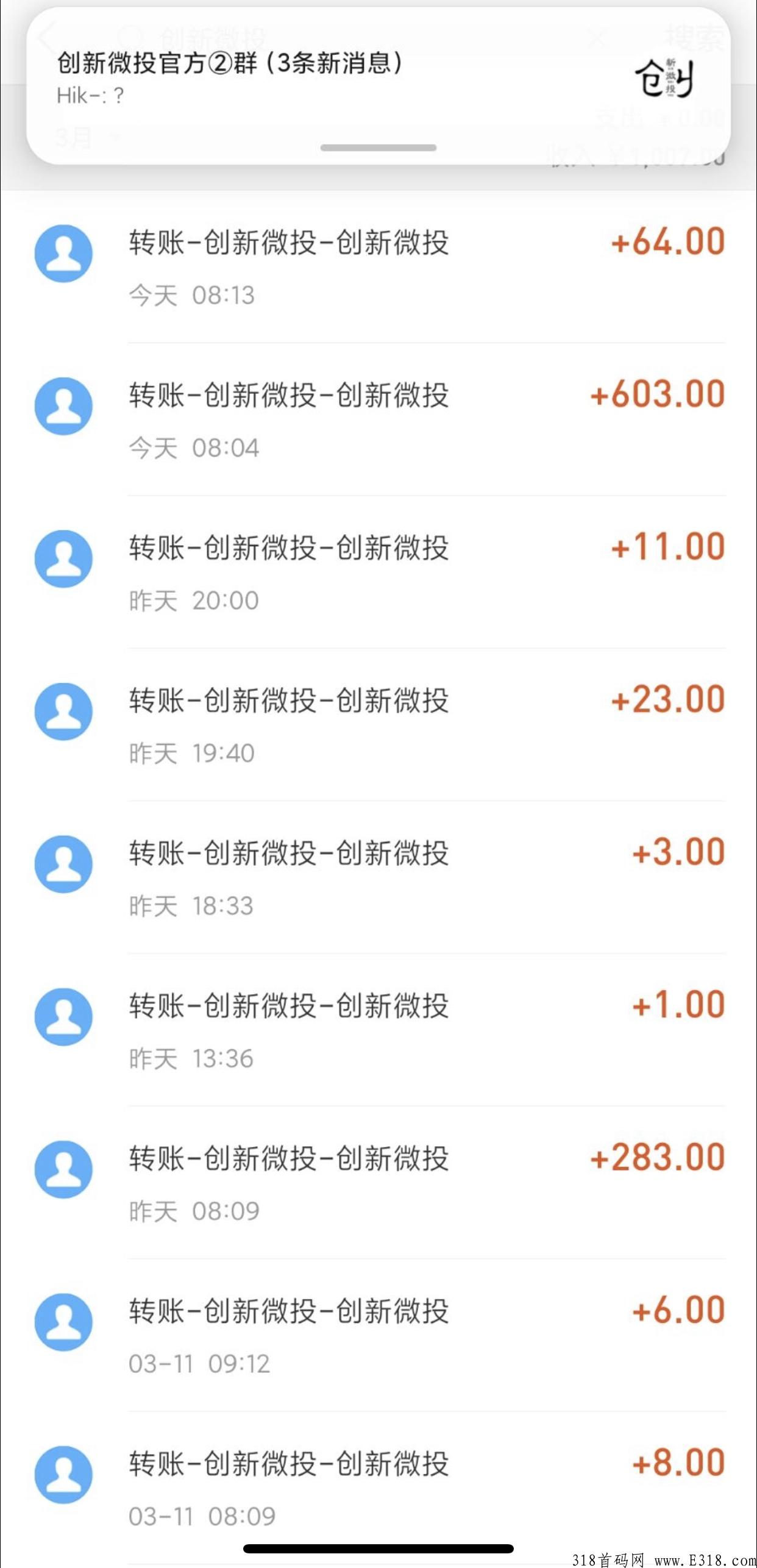Image resolution: width=757 pixels, height=1568 pixels.
Task: Open the 创新微投官方②群 notification banner
Action: (x=378, y=86)
